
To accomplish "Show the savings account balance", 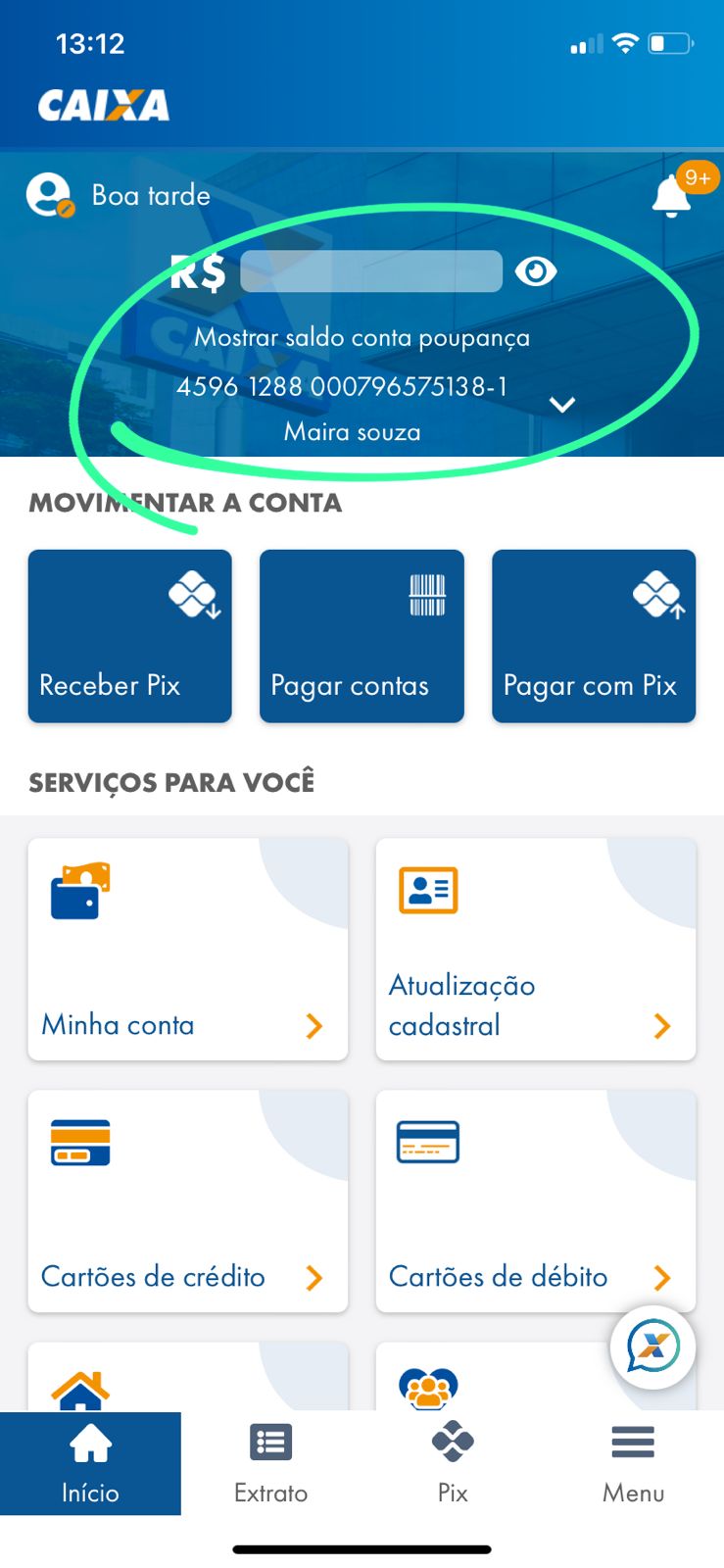I will pos(362,338).
